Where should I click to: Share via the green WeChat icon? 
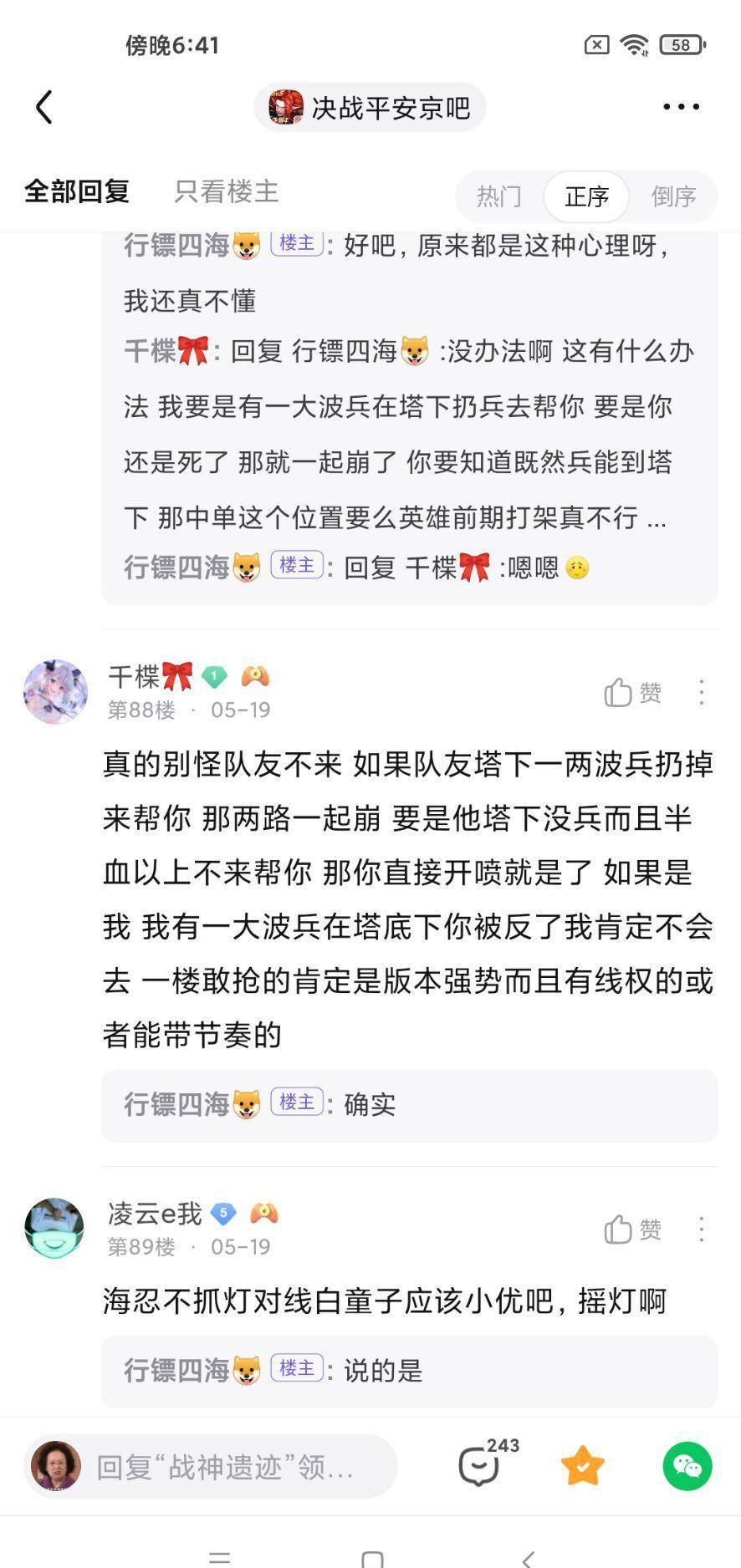(x=687, y=1466)
